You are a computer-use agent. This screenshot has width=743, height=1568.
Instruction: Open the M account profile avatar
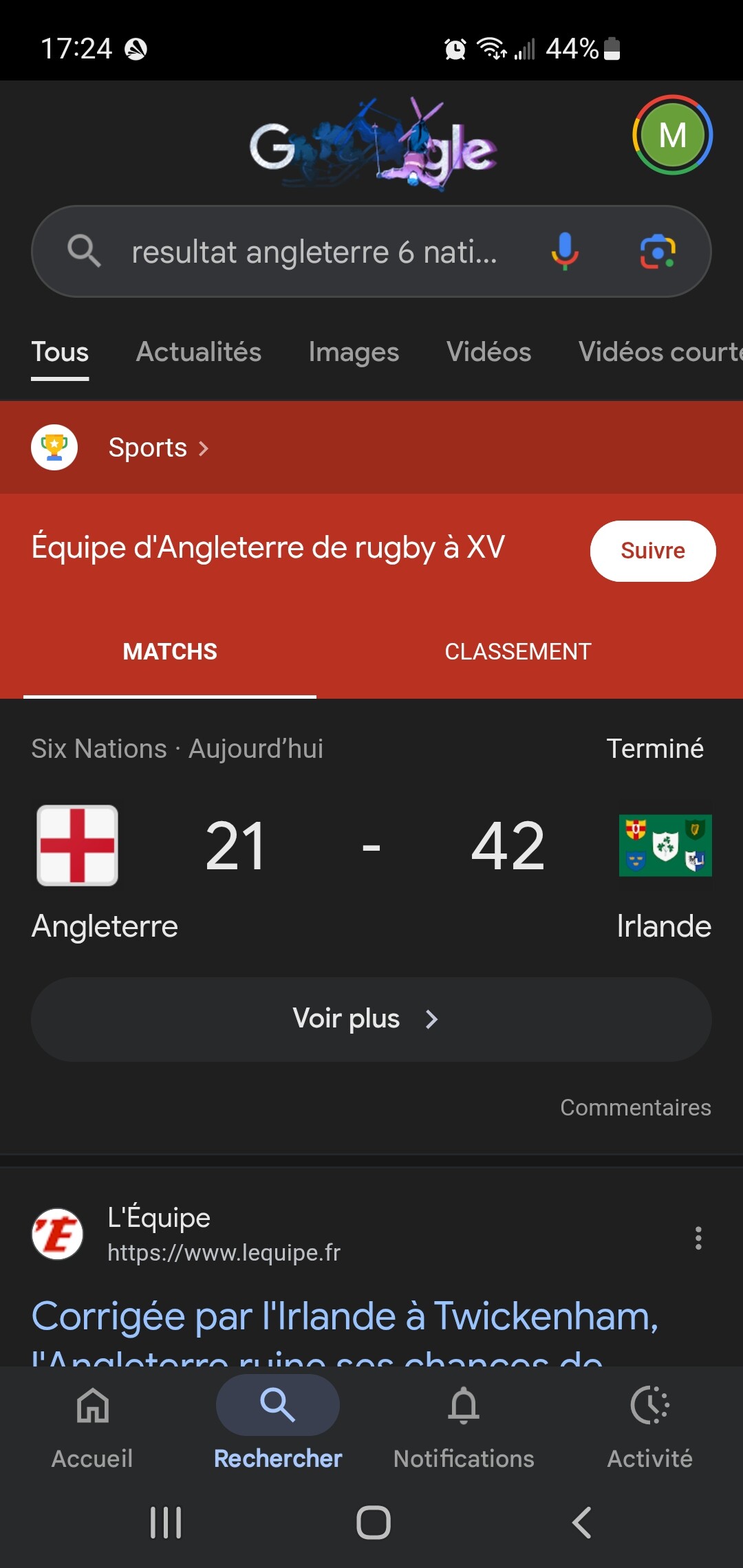pos(672,135)
